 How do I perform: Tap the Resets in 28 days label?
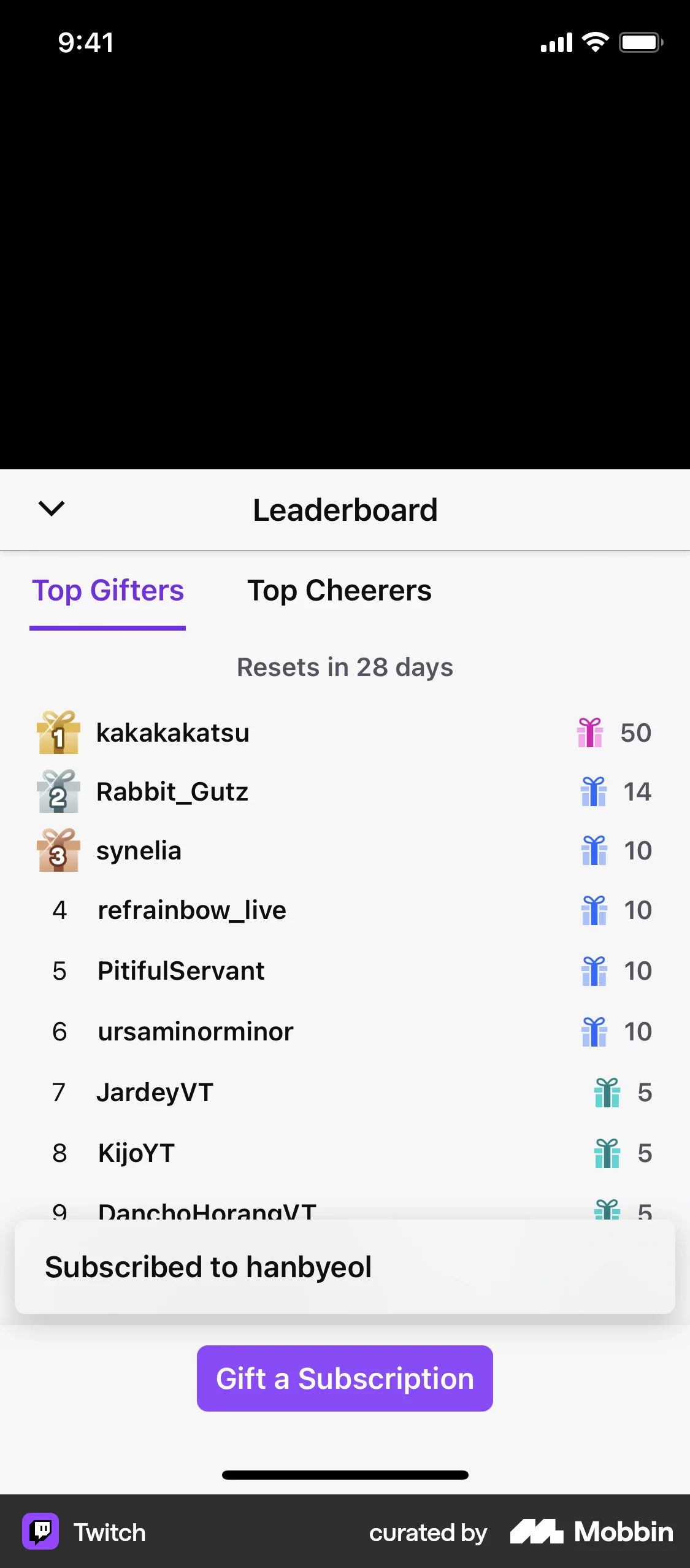[345, 667]
